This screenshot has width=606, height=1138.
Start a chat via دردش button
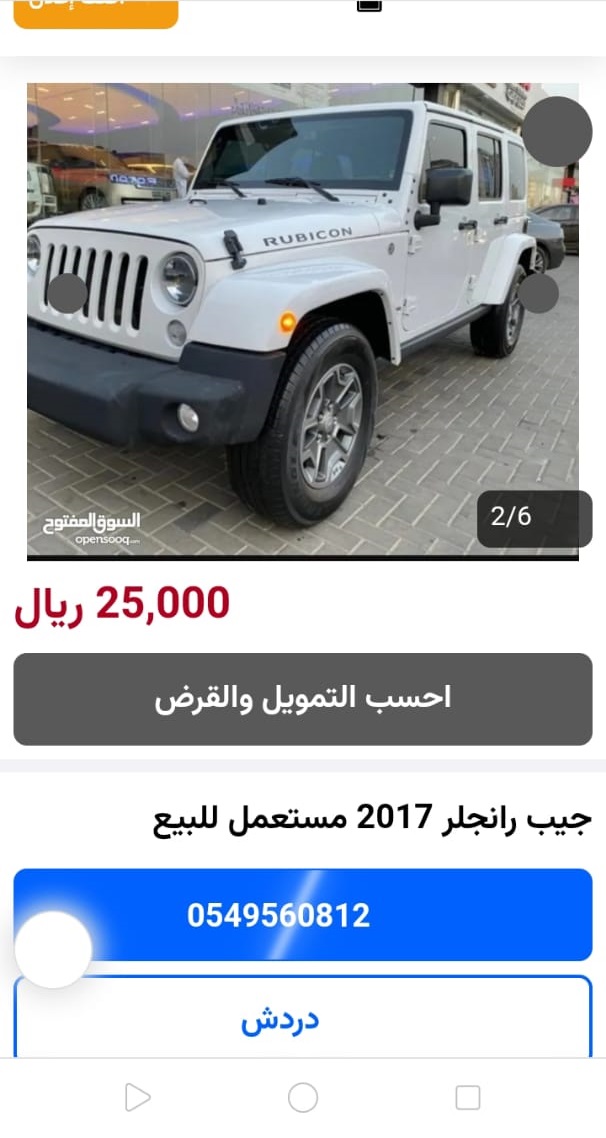(x=303, y=1018)
